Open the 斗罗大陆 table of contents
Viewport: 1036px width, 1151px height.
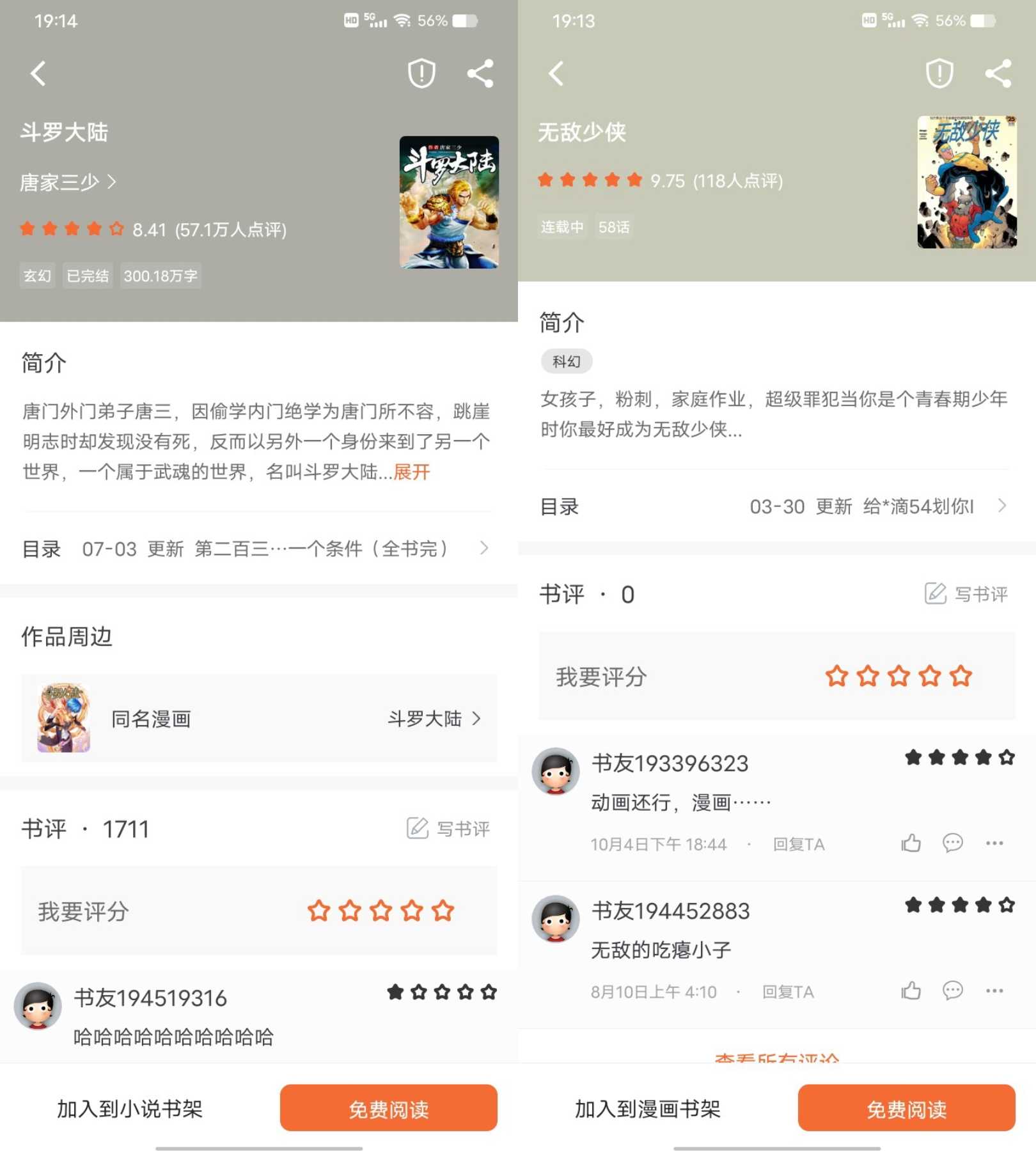coord(256,549)
